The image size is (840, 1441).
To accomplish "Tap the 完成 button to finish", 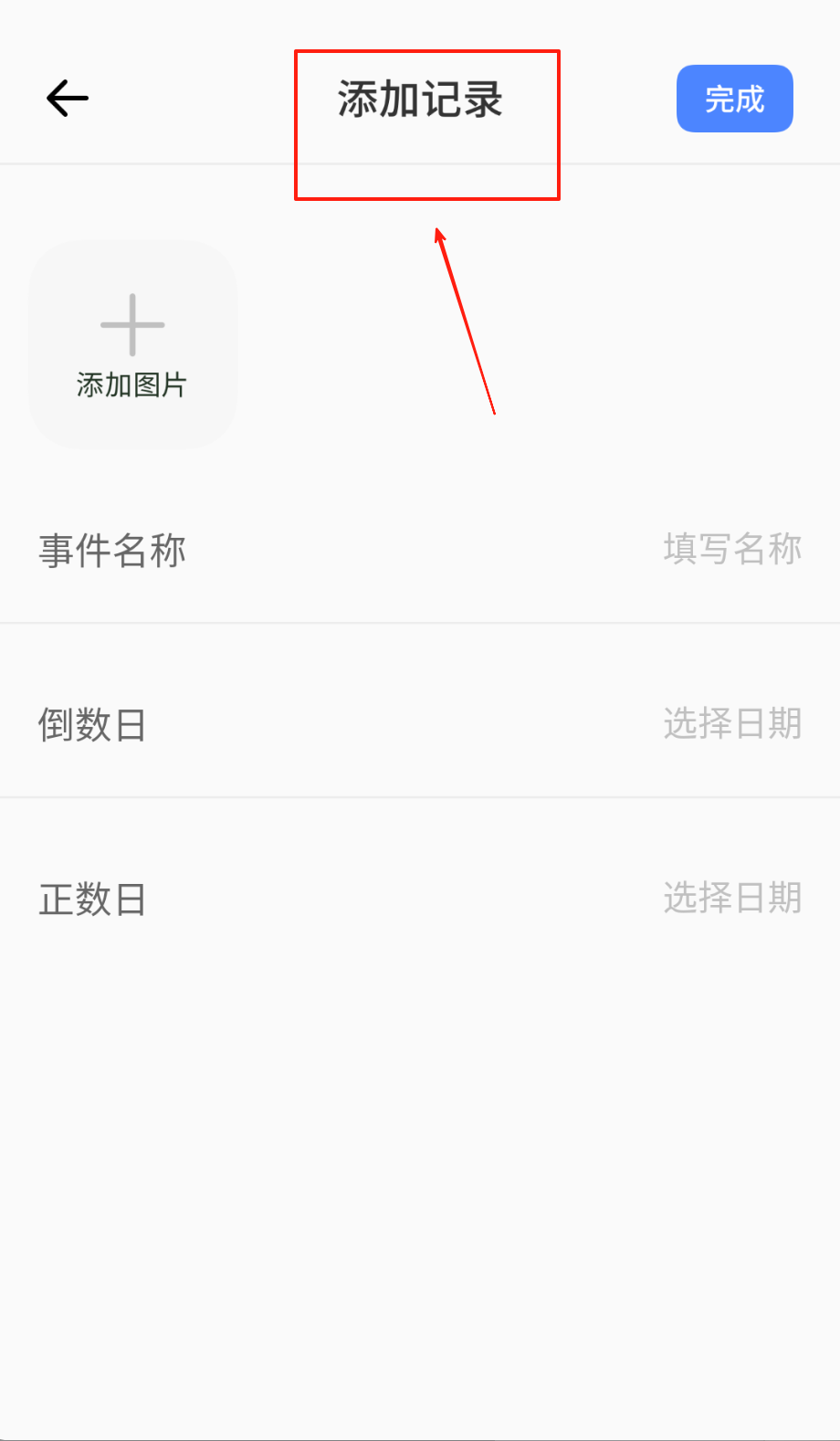I will point(734,99).
